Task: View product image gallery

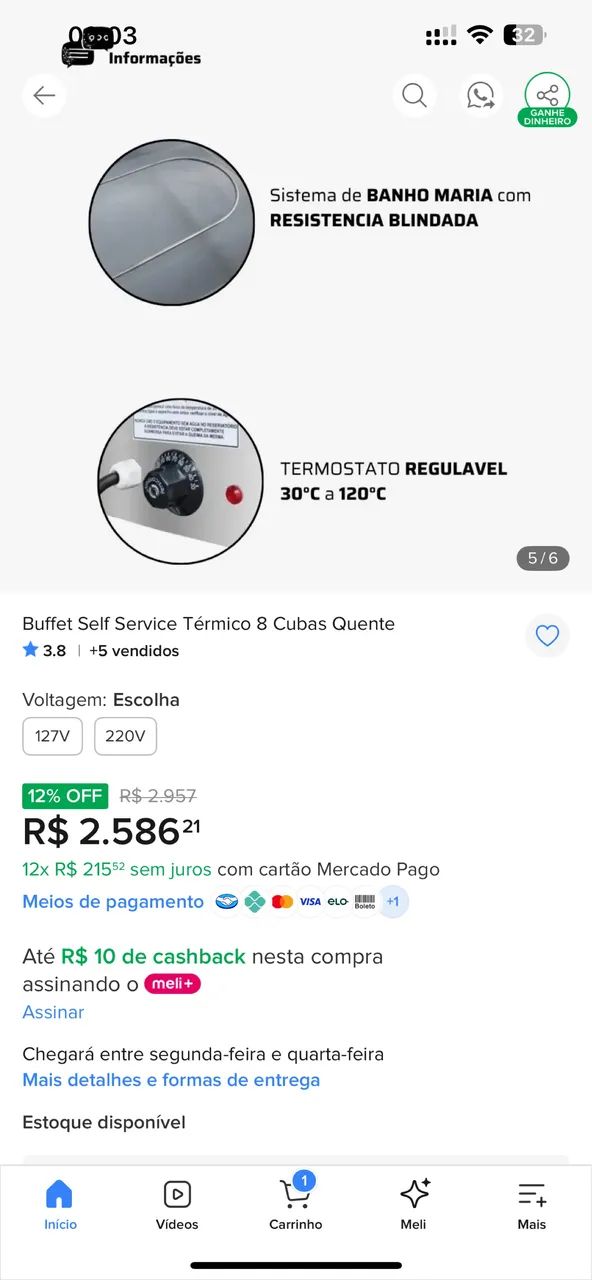Action: [x=296, y=360]
